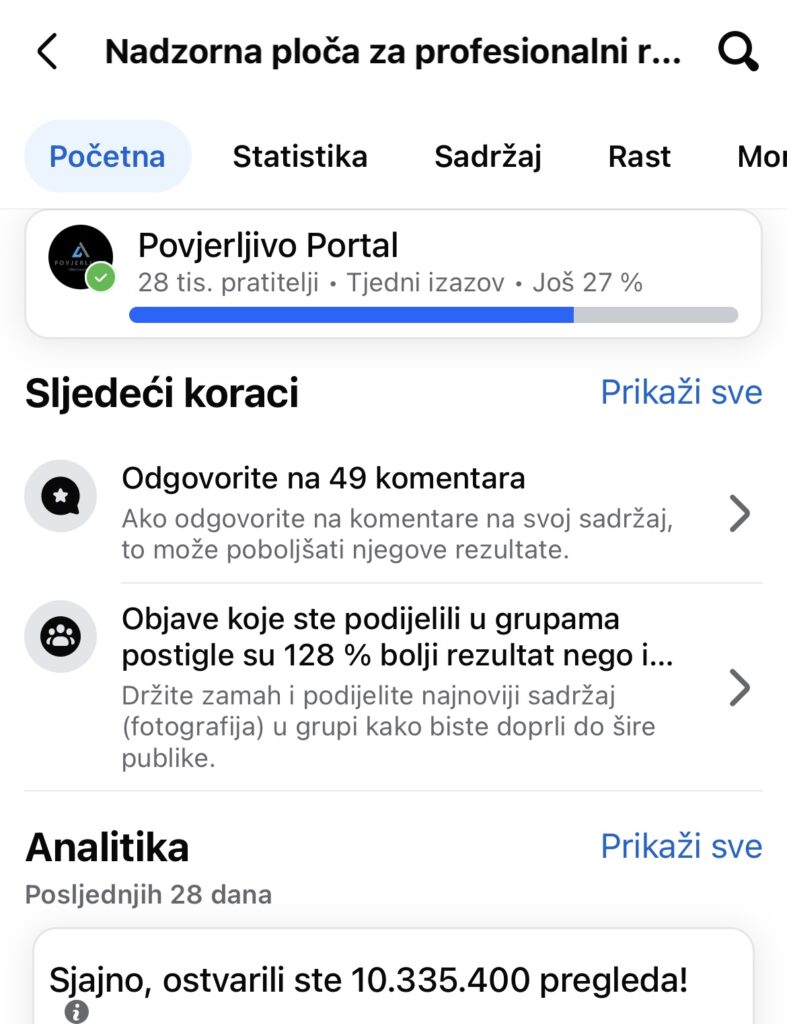
Task: Select the Početna tab
Action: tap(107, 157)
